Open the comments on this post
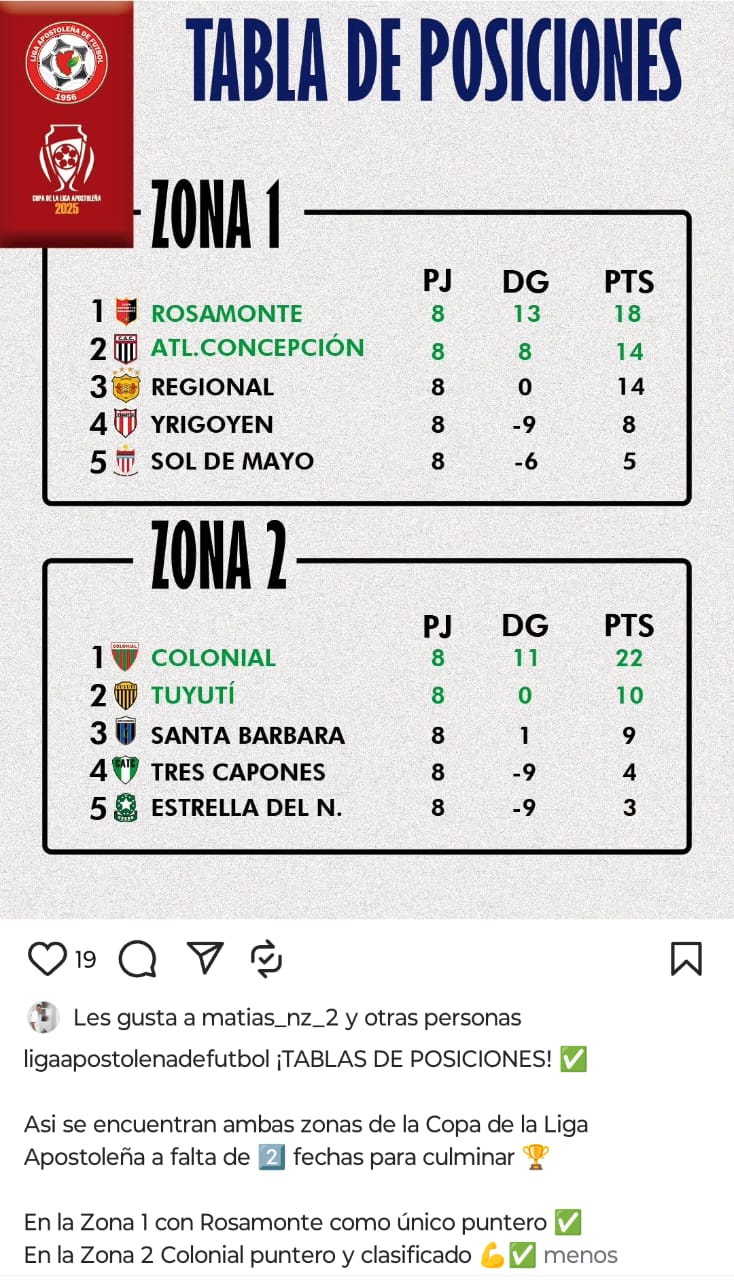The width and height of the screenshot is (734, 1280). pyautogui.click(x=137, y=959)
